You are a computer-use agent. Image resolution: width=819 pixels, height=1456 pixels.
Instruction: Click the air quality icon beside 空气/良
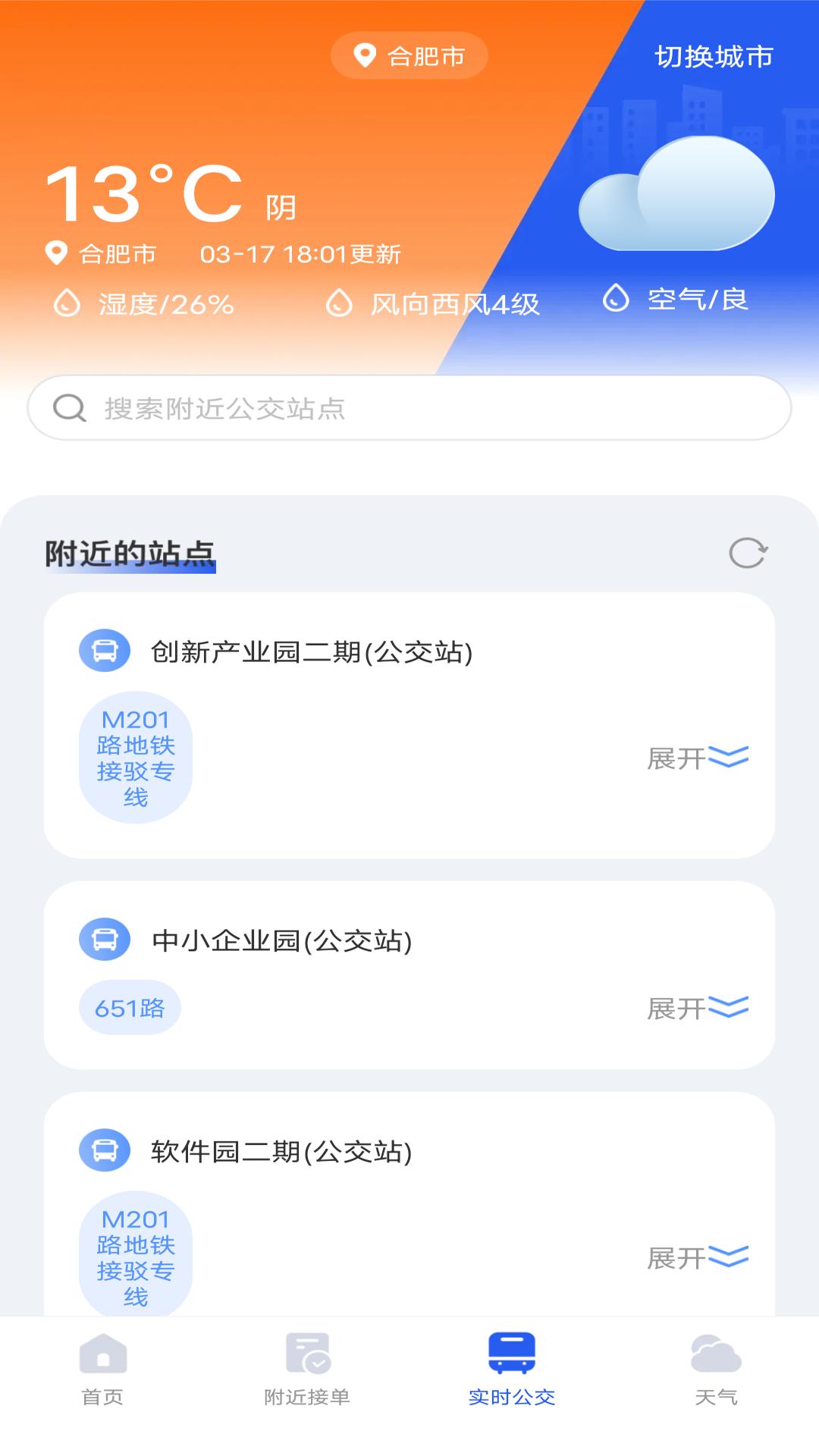click(617, 299)
